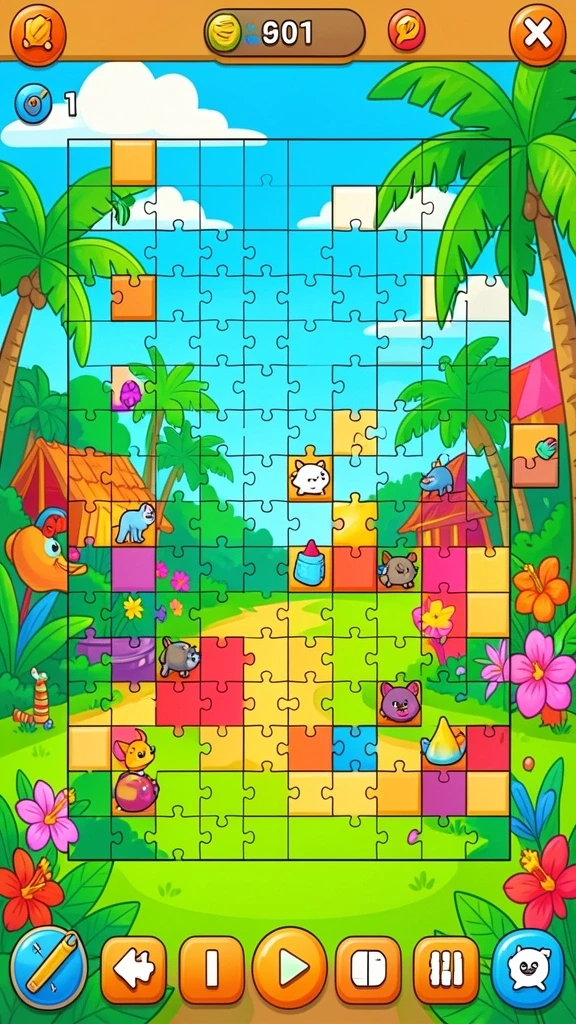Screen dimensions: 576x1024
Task: Tap the bell icon in top-left corner
Action: point(38,33)
